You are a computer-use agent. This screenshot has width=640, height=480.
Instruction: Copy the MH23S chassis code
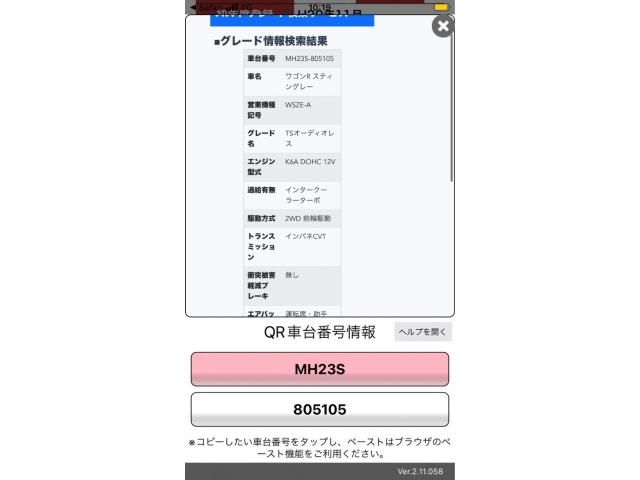tap(319, 369)
